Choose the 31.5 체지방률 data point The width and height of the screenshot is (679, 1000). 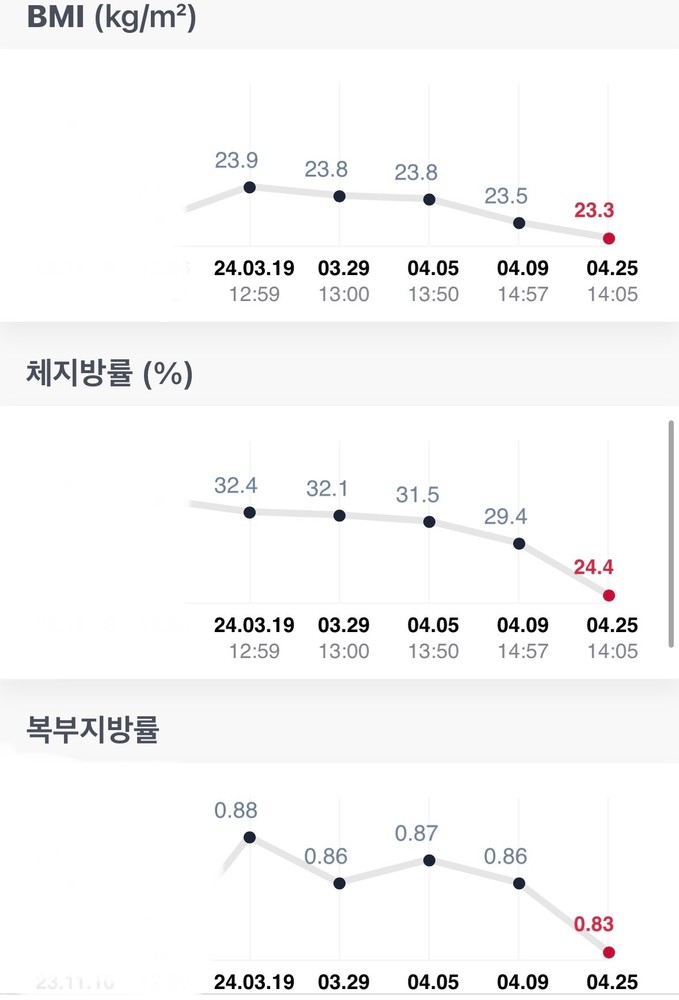(x=429, y=521)
